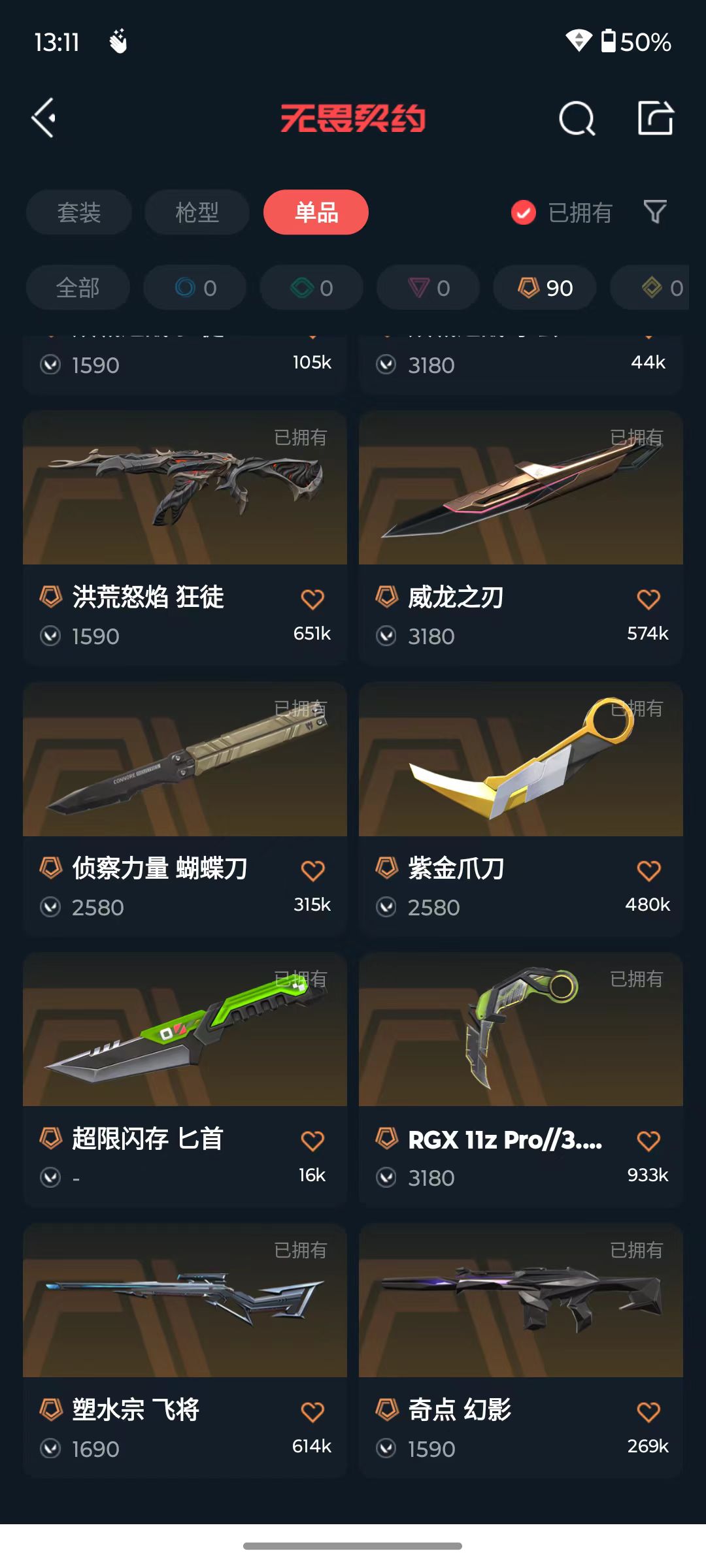Image resolution: width=706 pixels, height=1568 pixels.
Task: Like the 威龙之刃 skin
Action: tap(648, 599)
